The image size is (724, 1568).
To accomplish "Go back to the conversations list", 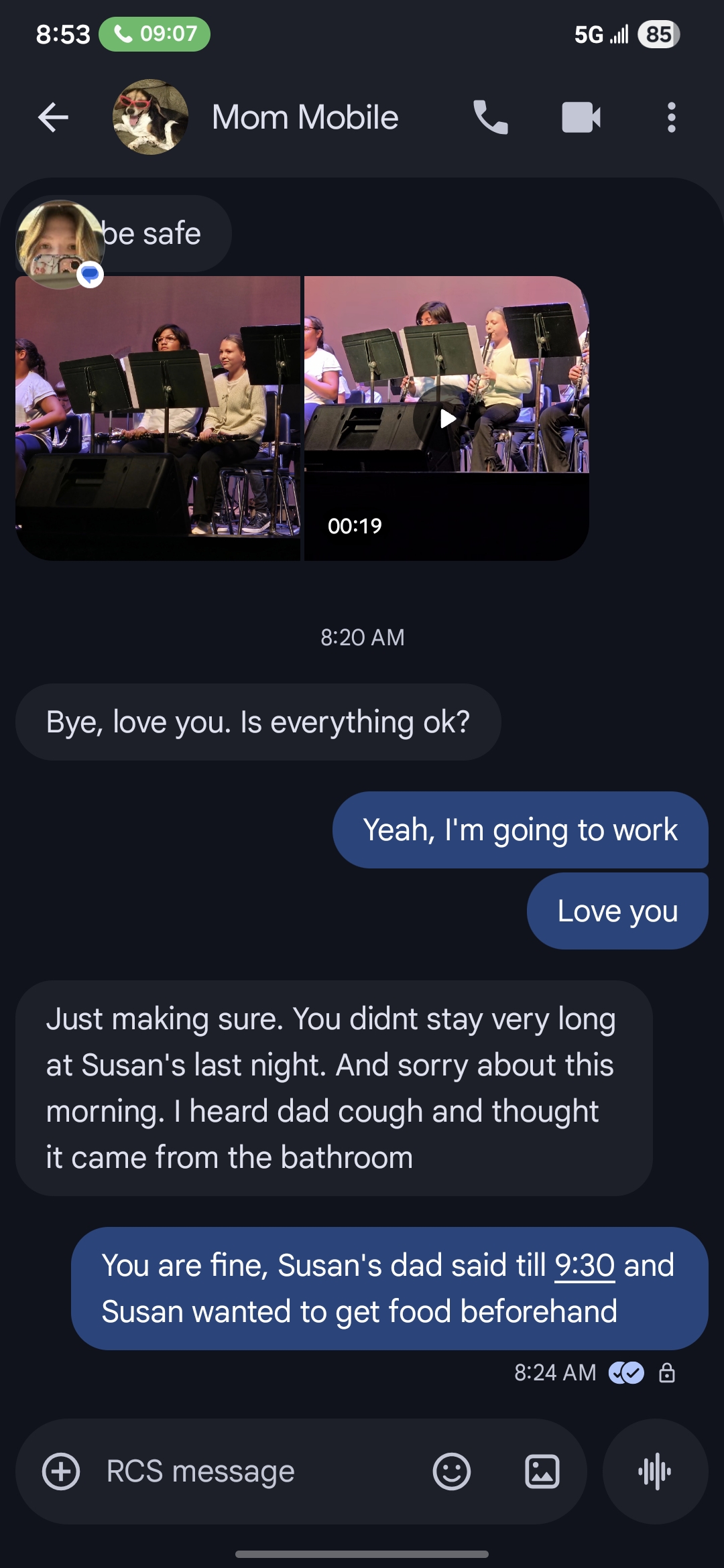I will point(53,118).
